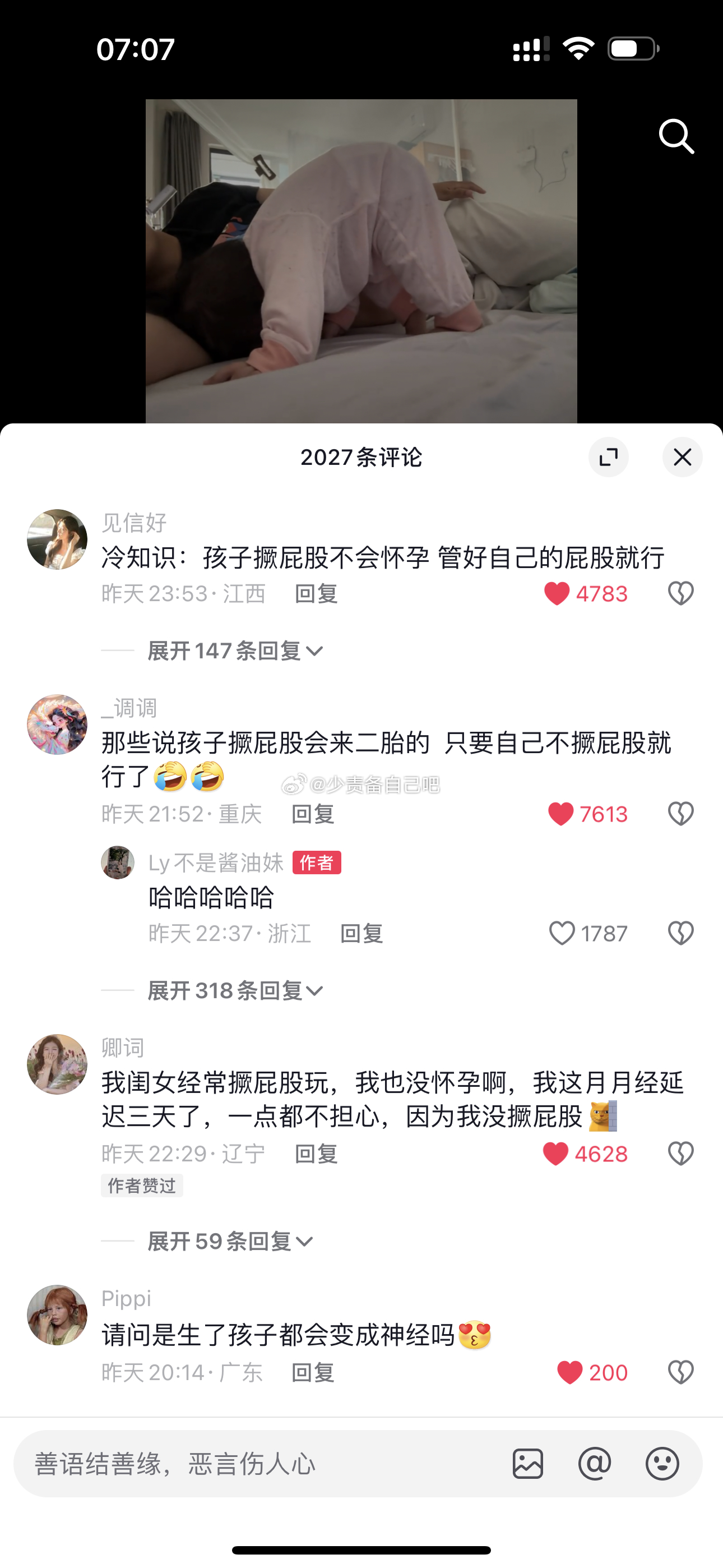Expand comments panel to full screen
723x1568 pixels.
608,457
